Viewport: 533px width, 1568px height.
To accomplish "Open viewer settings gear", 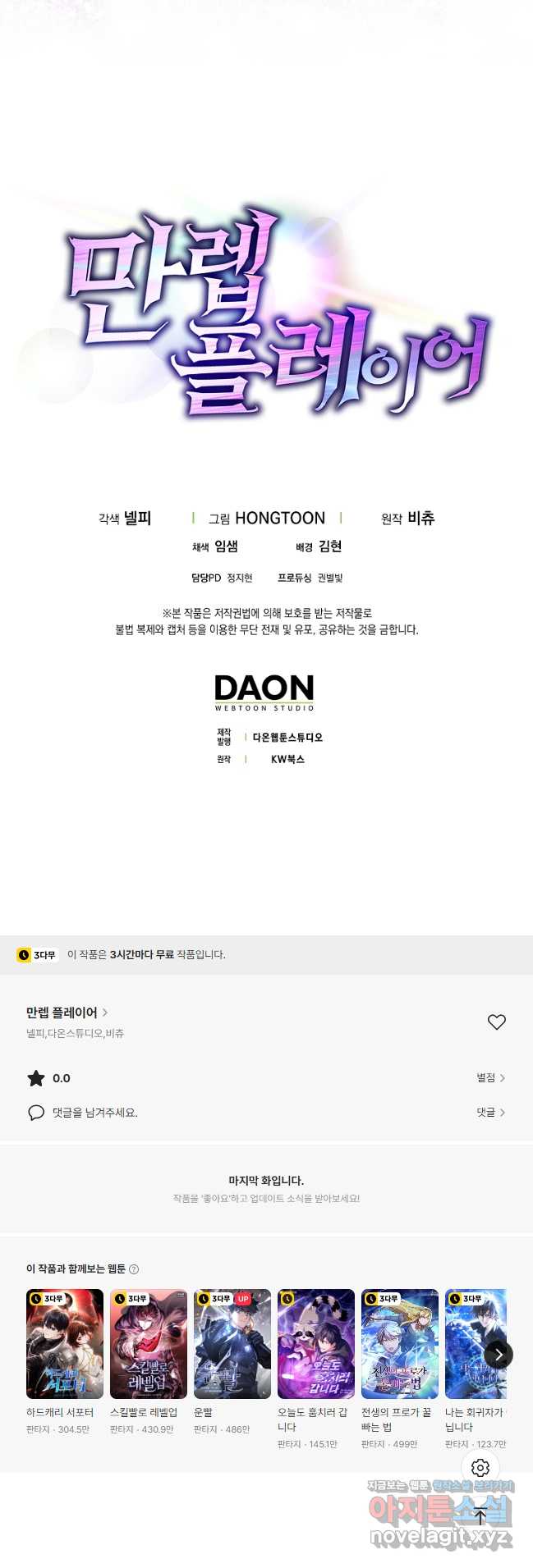I will pos(480,1467).
